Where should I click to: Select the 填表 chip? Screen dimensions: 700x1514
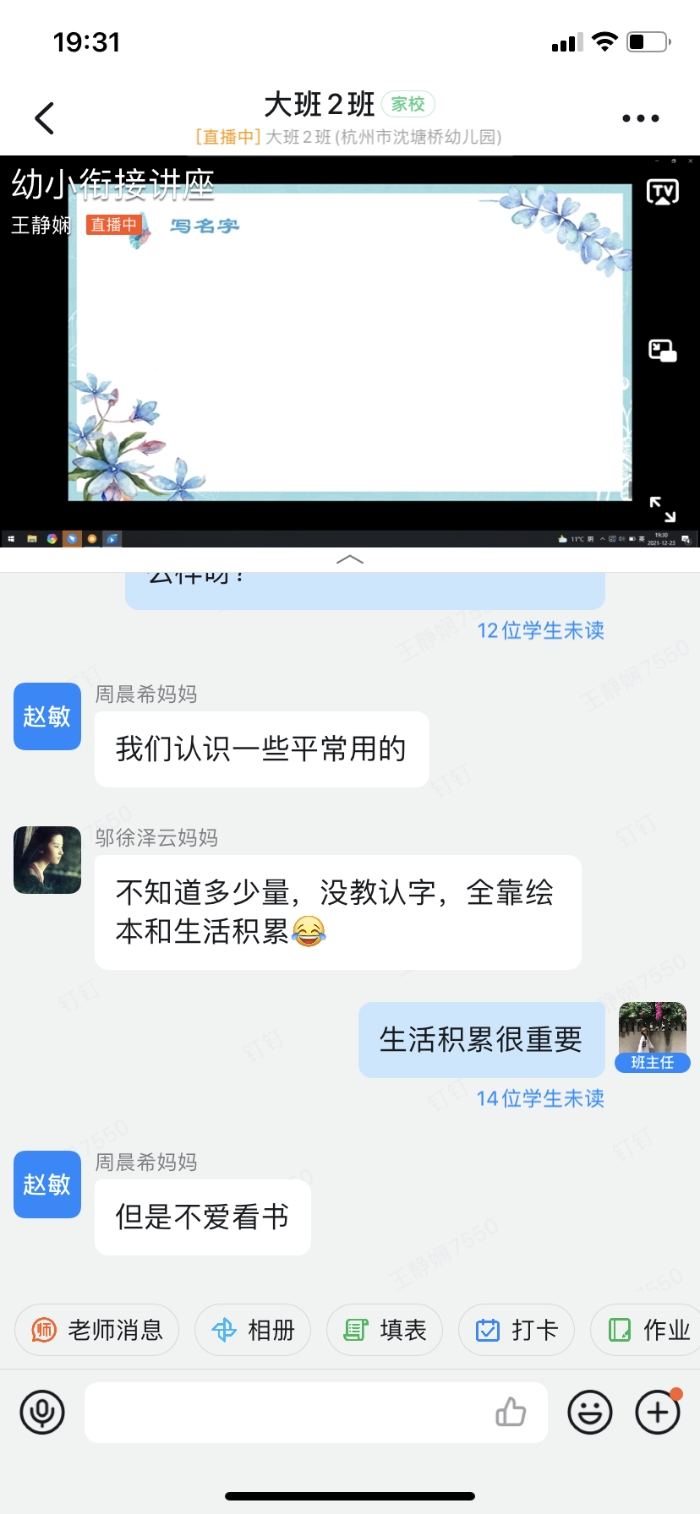pos(385,1330)
